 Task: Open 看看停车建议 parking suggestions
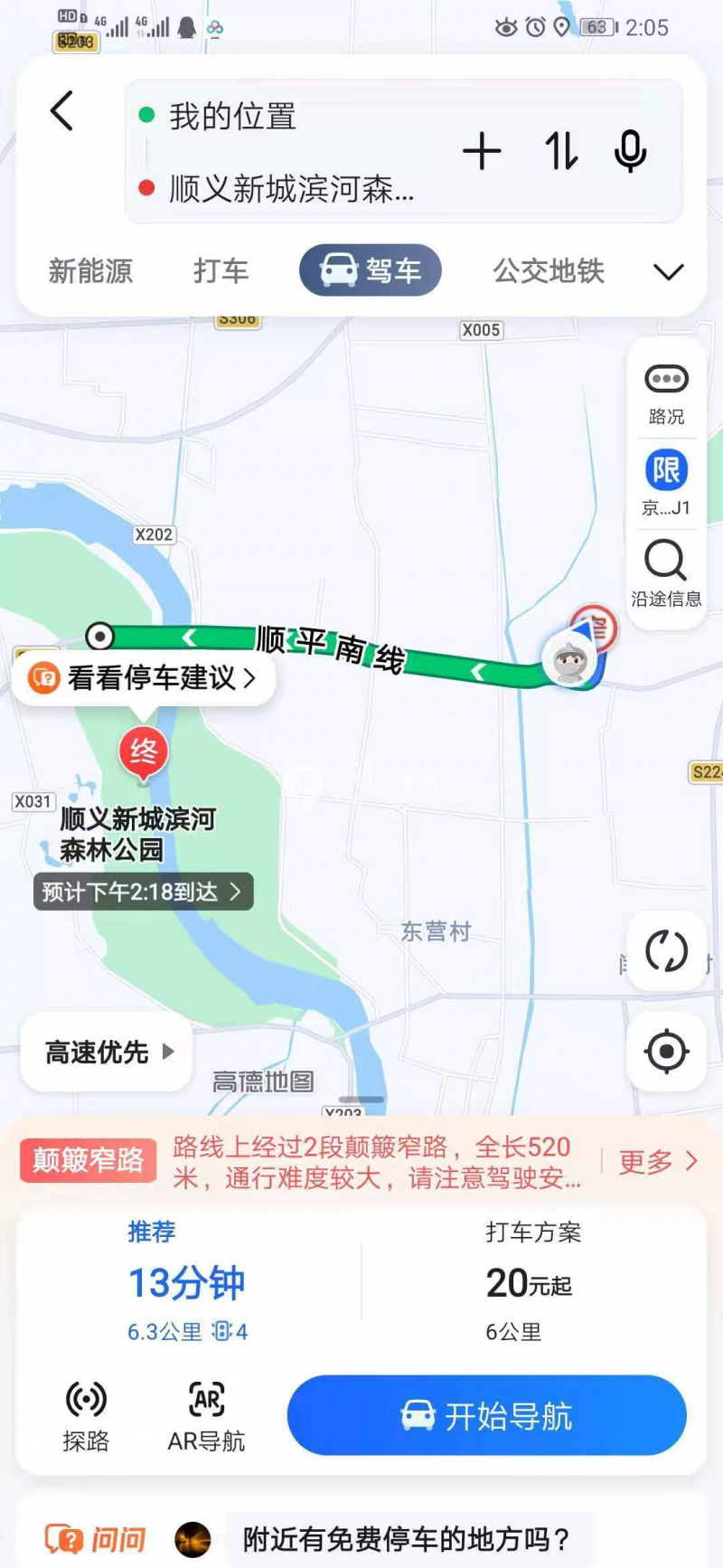pos(145,677)
